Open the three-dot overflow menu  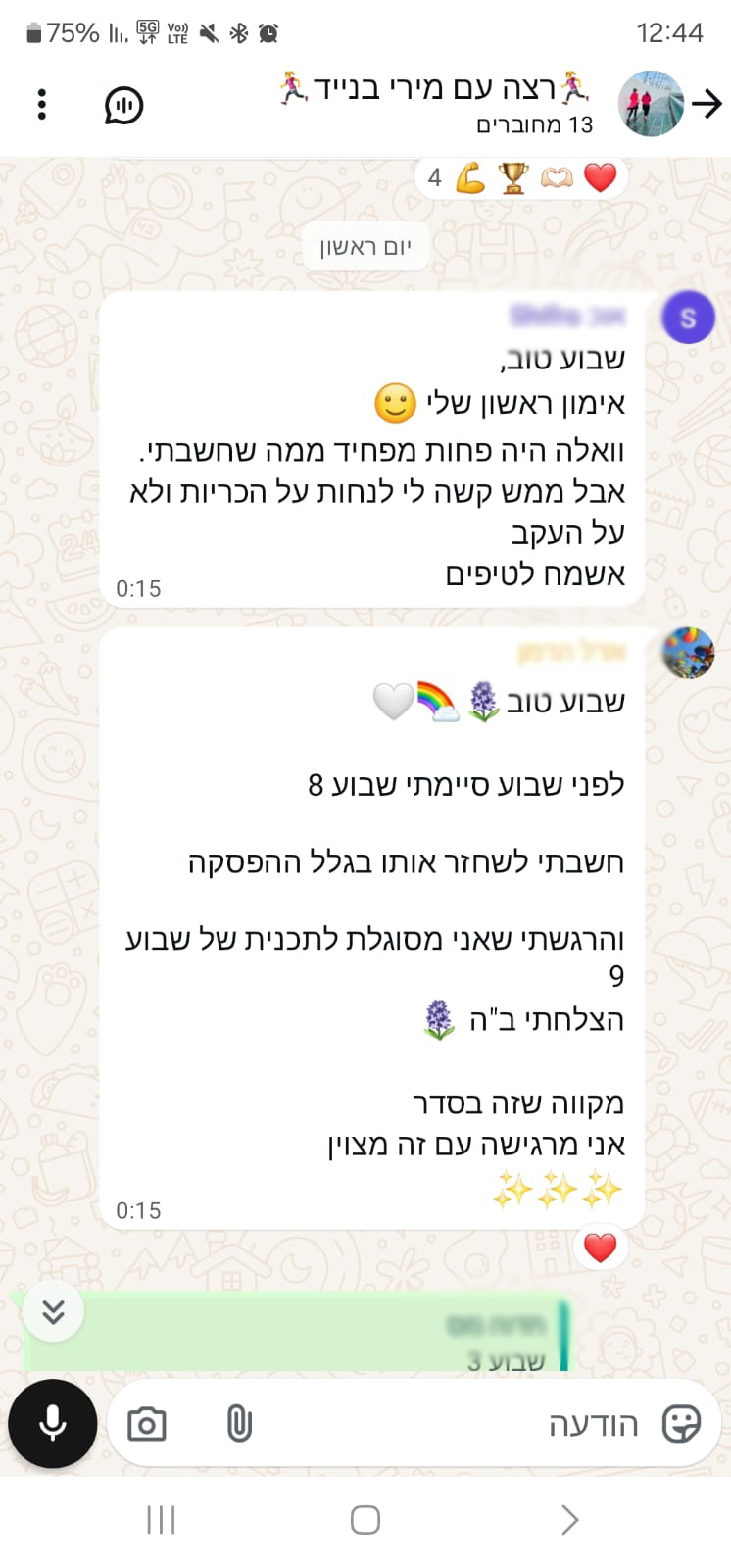pos(41,104)
